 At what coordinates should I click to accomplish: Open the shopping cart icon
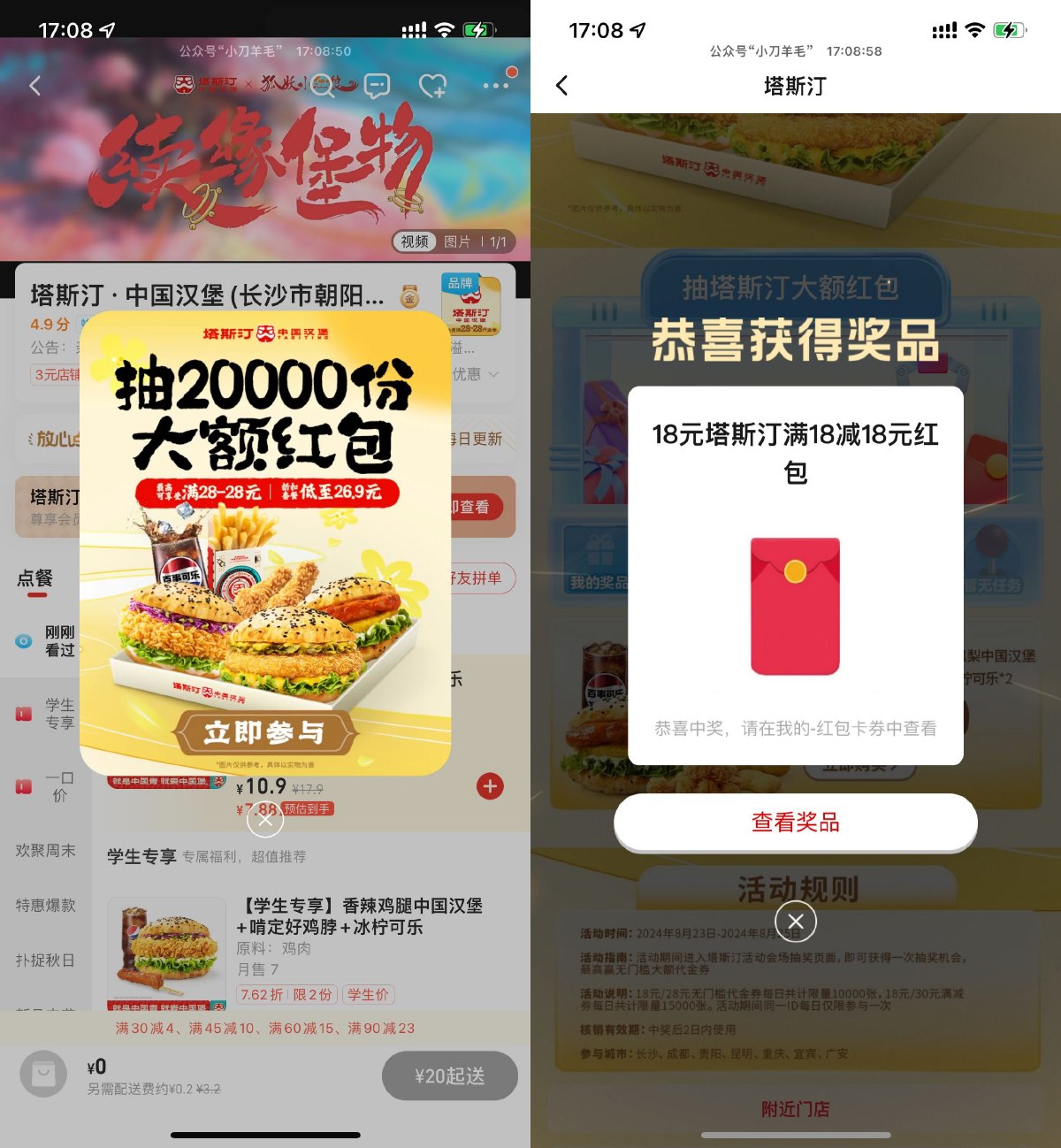tap(43, 1075)
